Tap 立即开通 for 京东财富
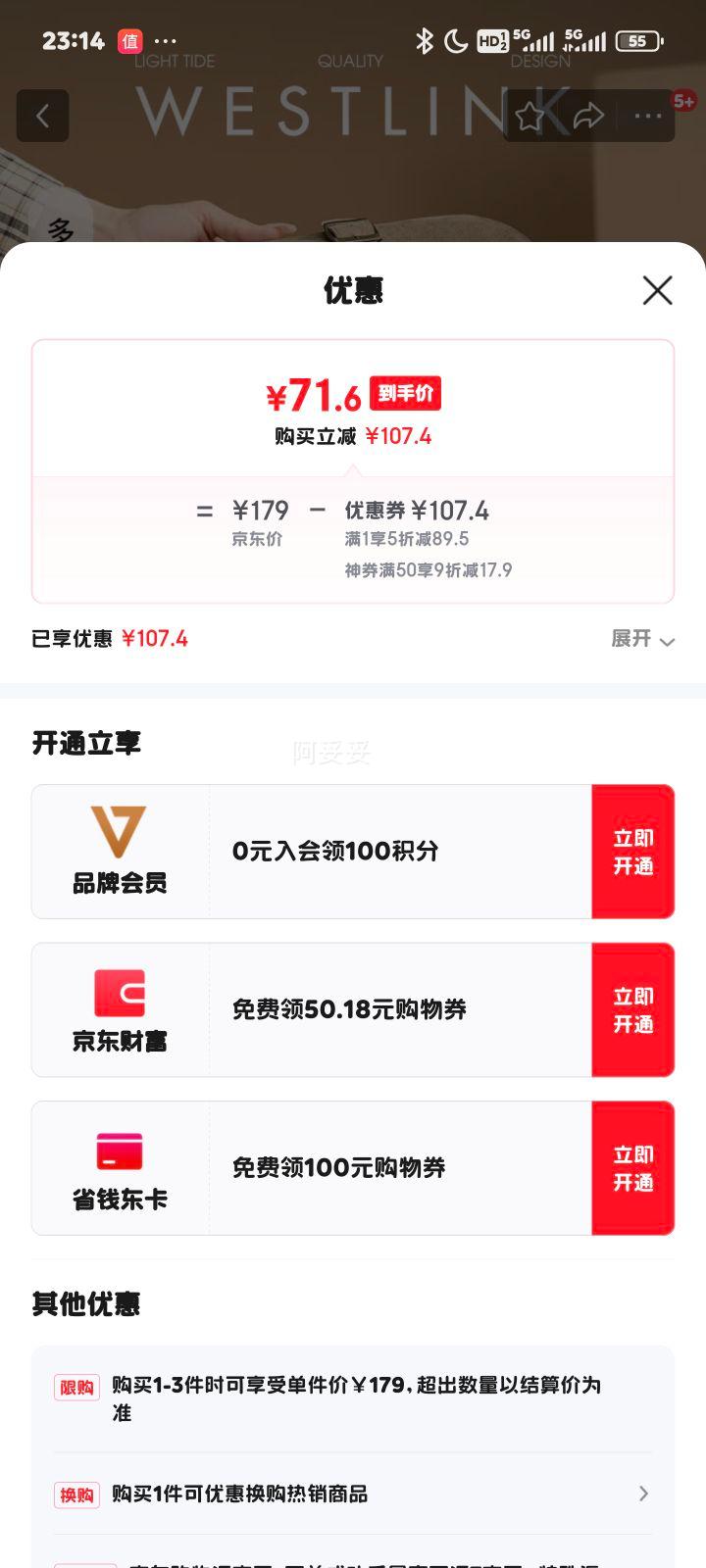This screenshot has width=706, height=1568. [x=632, y=1010]
